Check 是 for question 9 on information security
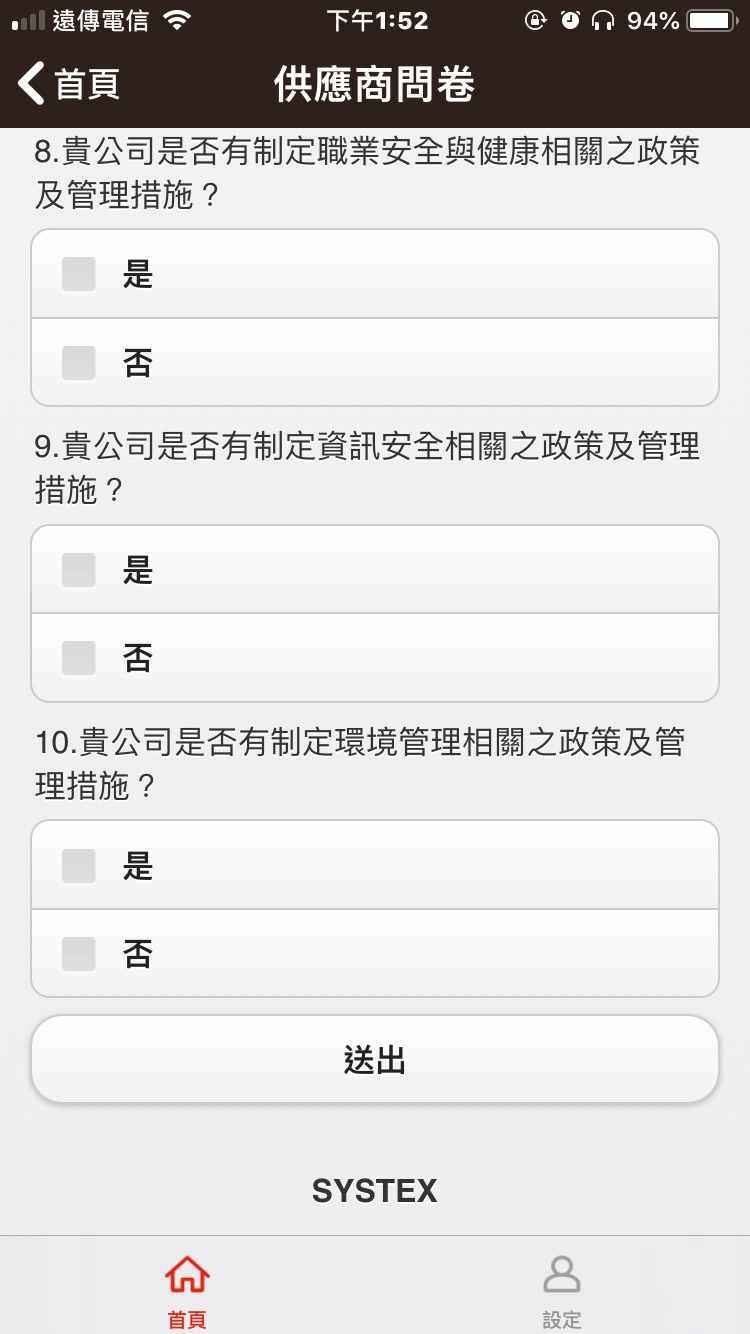The height and width of the screenshot is (1334, 750). pos(375,570)
